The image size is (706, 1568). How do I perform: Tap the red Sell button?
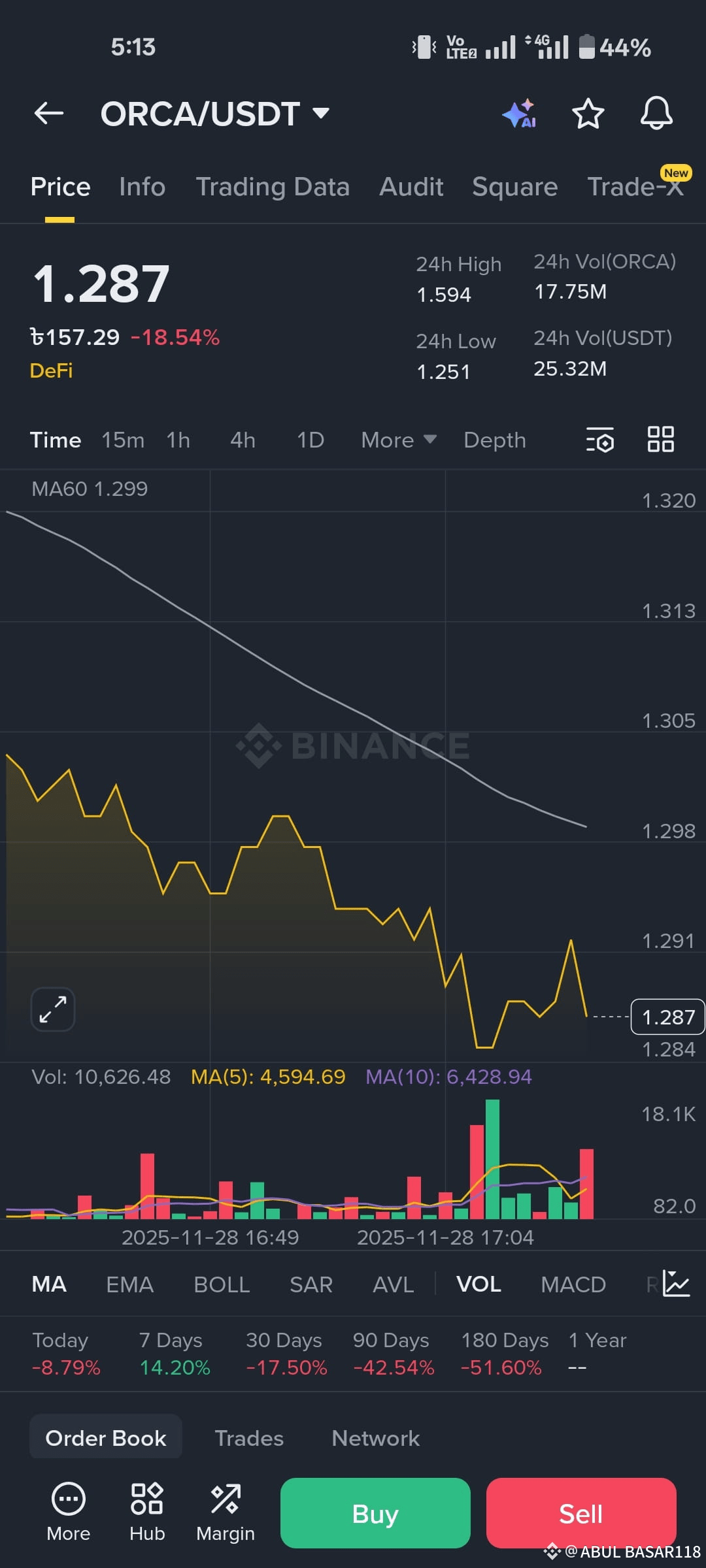pos(580,1513)
